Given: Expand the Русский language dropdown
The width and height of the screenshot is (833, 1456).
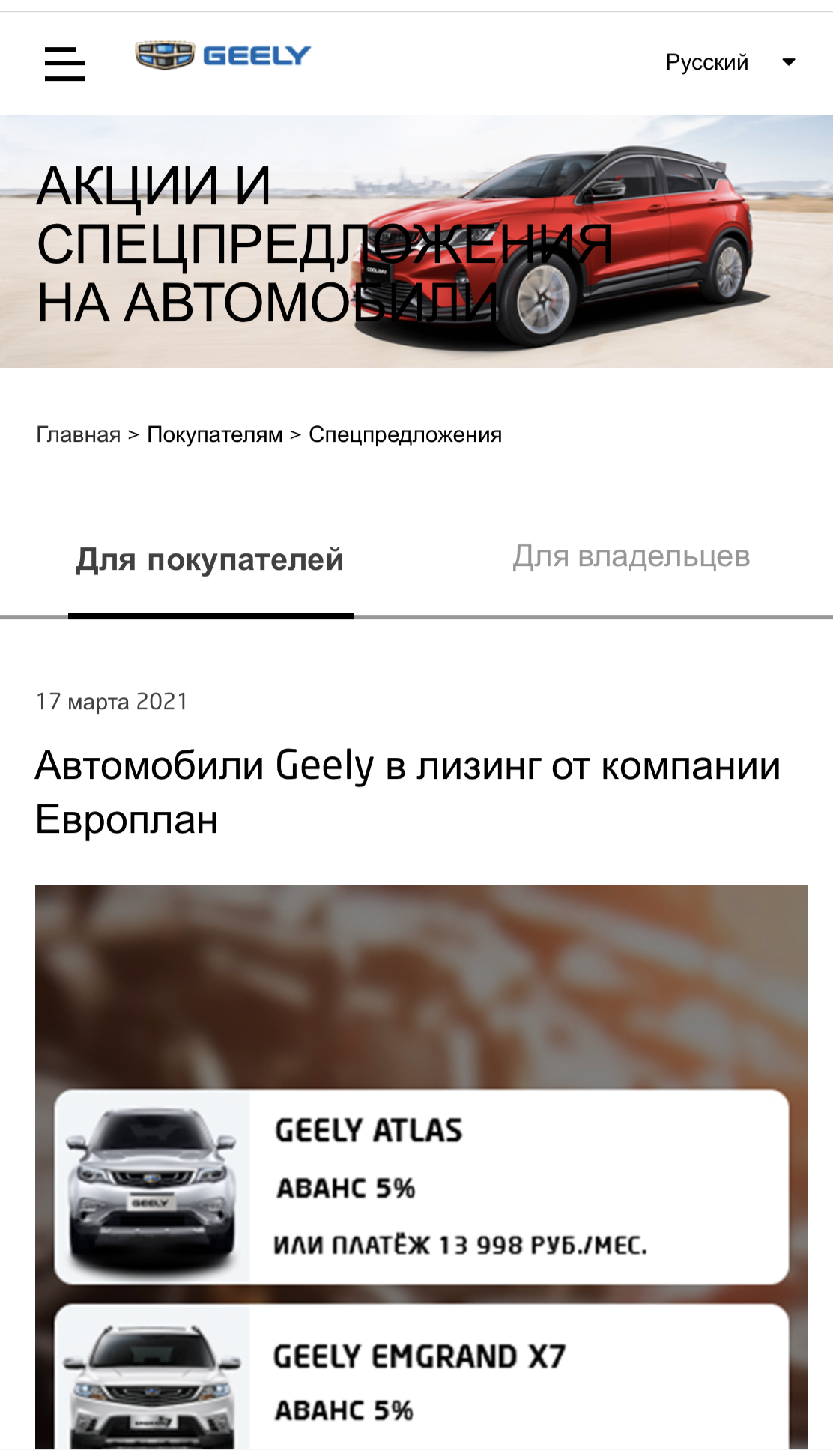Looking at the screenshot, I should coord(729,62).
